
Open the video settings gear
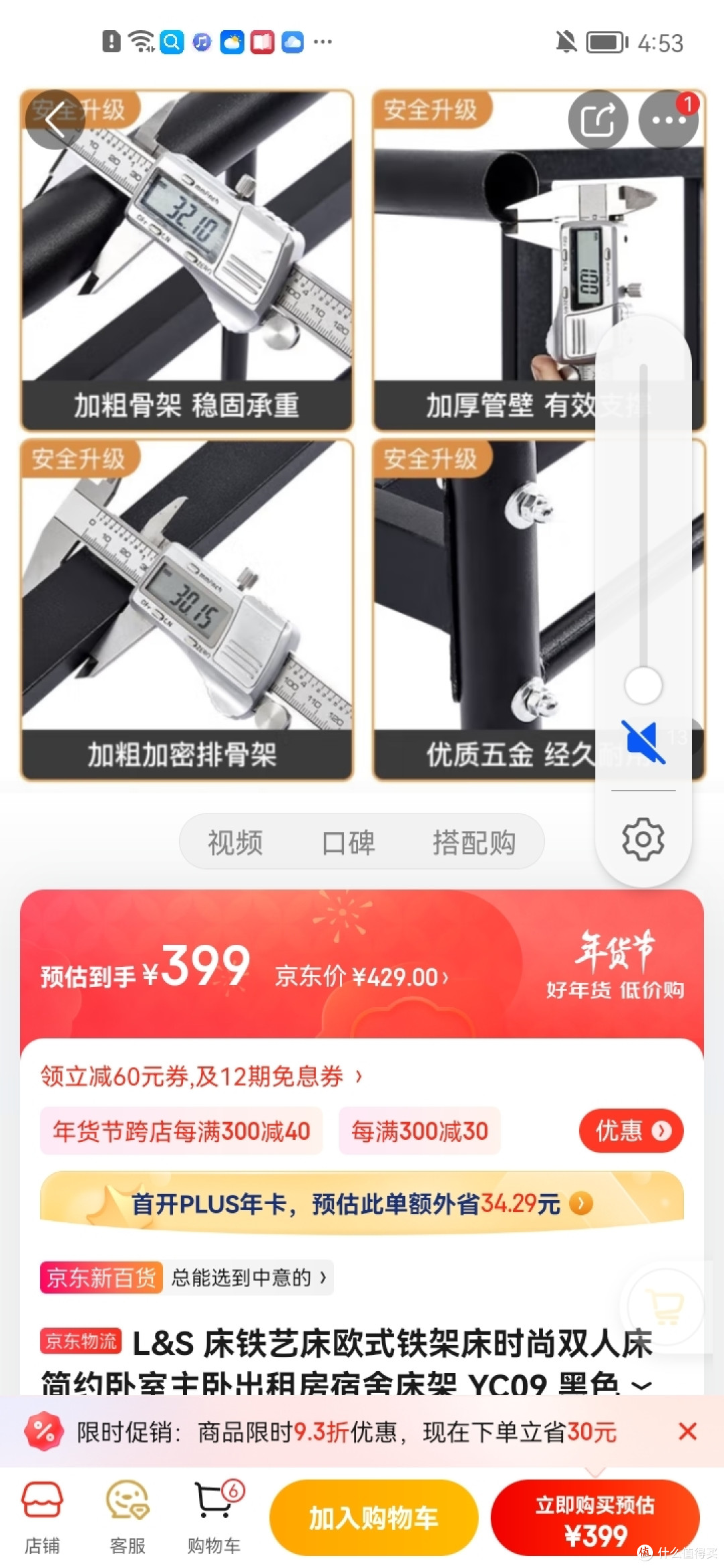643,839
